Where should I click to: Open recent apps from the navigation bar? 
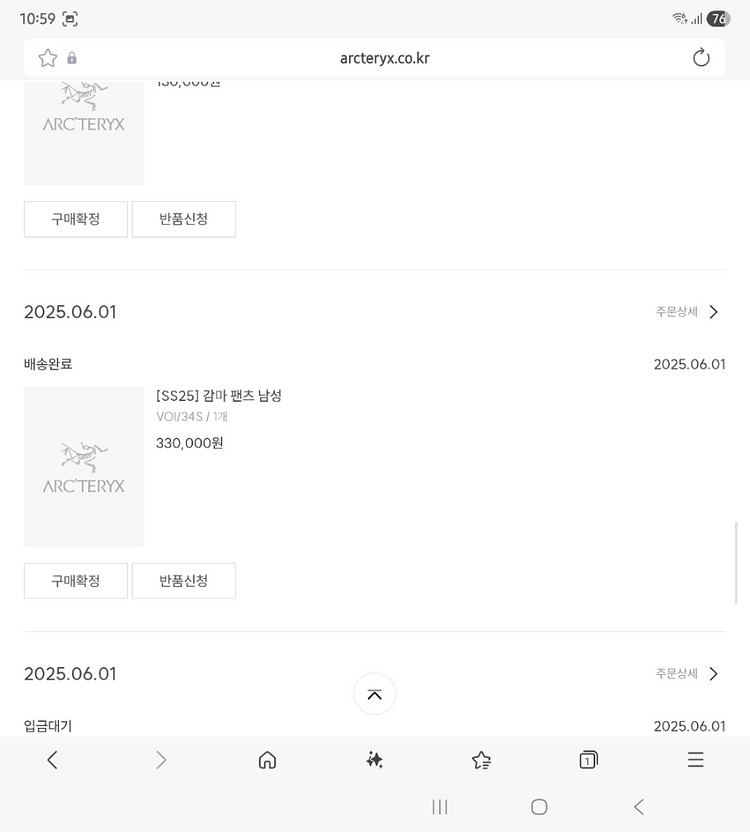coord(440,807)
